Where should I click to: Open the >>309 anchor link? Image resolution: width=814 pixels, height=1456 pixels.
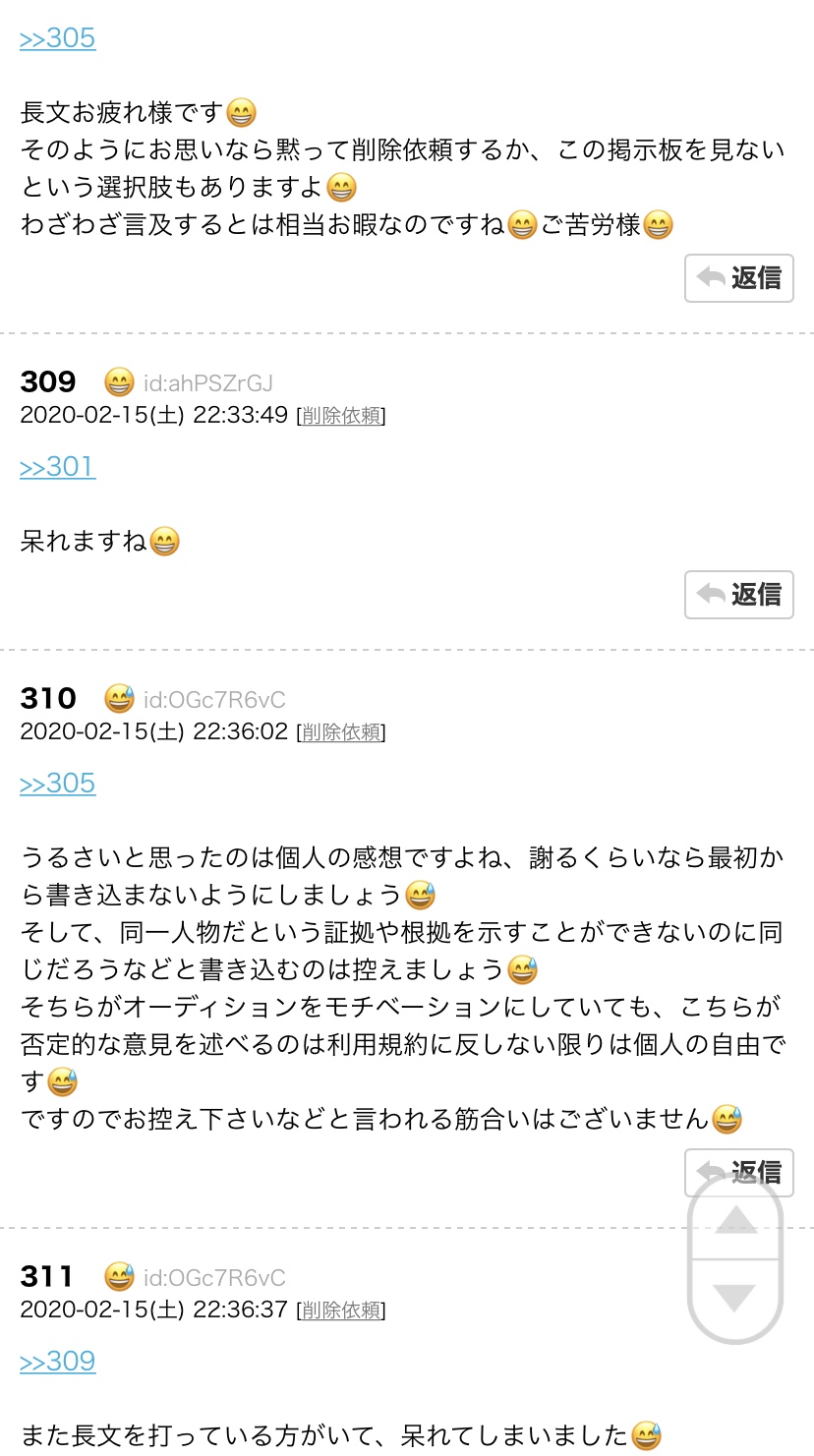click(x=57, y=1362)
